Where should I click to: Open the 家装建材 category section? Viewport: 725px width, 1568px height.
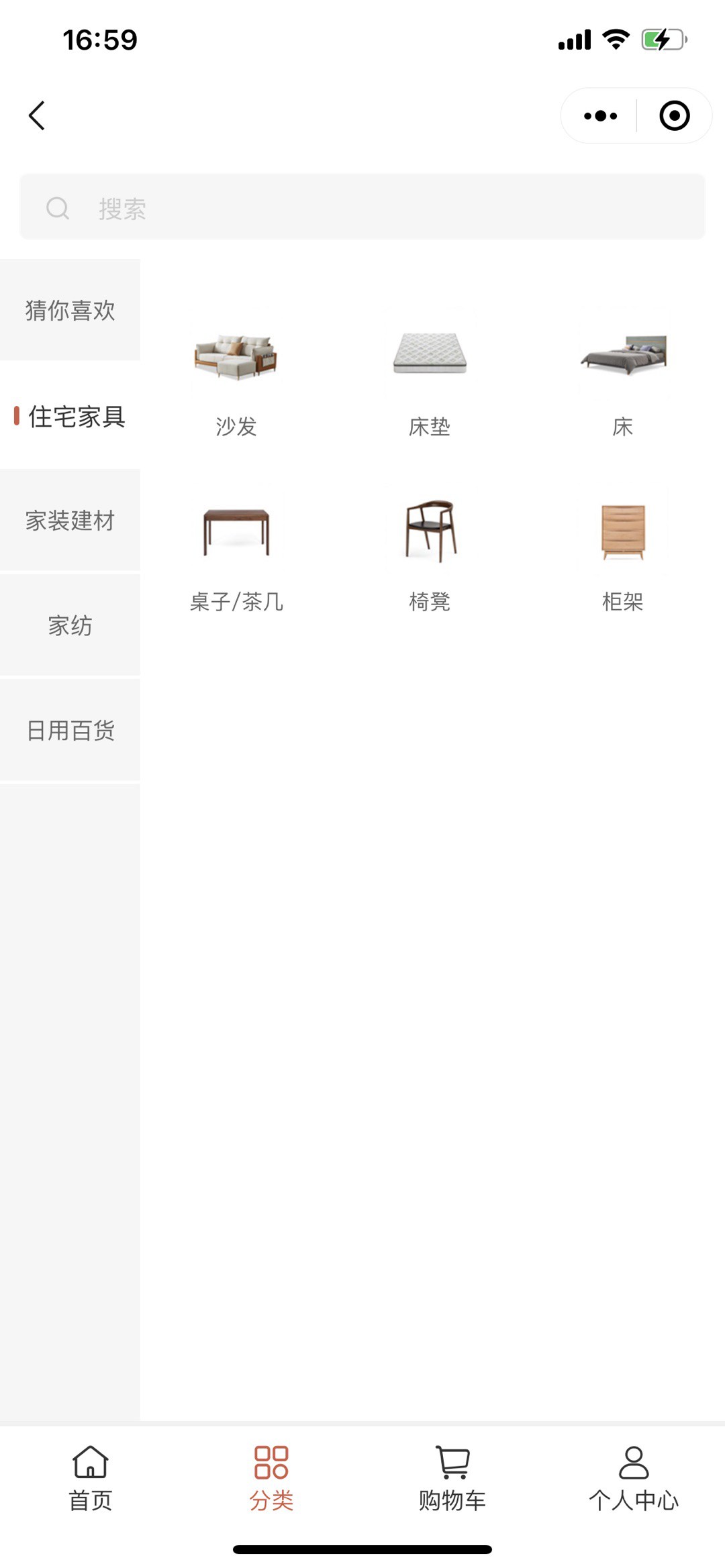70,521
